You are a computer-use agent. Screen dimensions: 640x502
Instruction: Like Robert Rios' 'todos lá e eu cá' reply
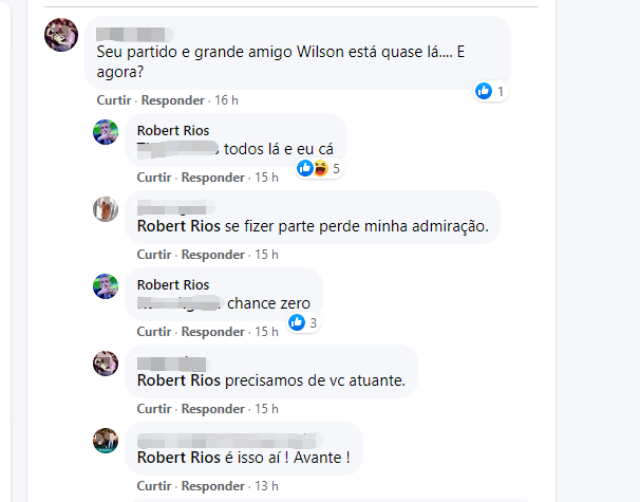click(x=154, y=177)
